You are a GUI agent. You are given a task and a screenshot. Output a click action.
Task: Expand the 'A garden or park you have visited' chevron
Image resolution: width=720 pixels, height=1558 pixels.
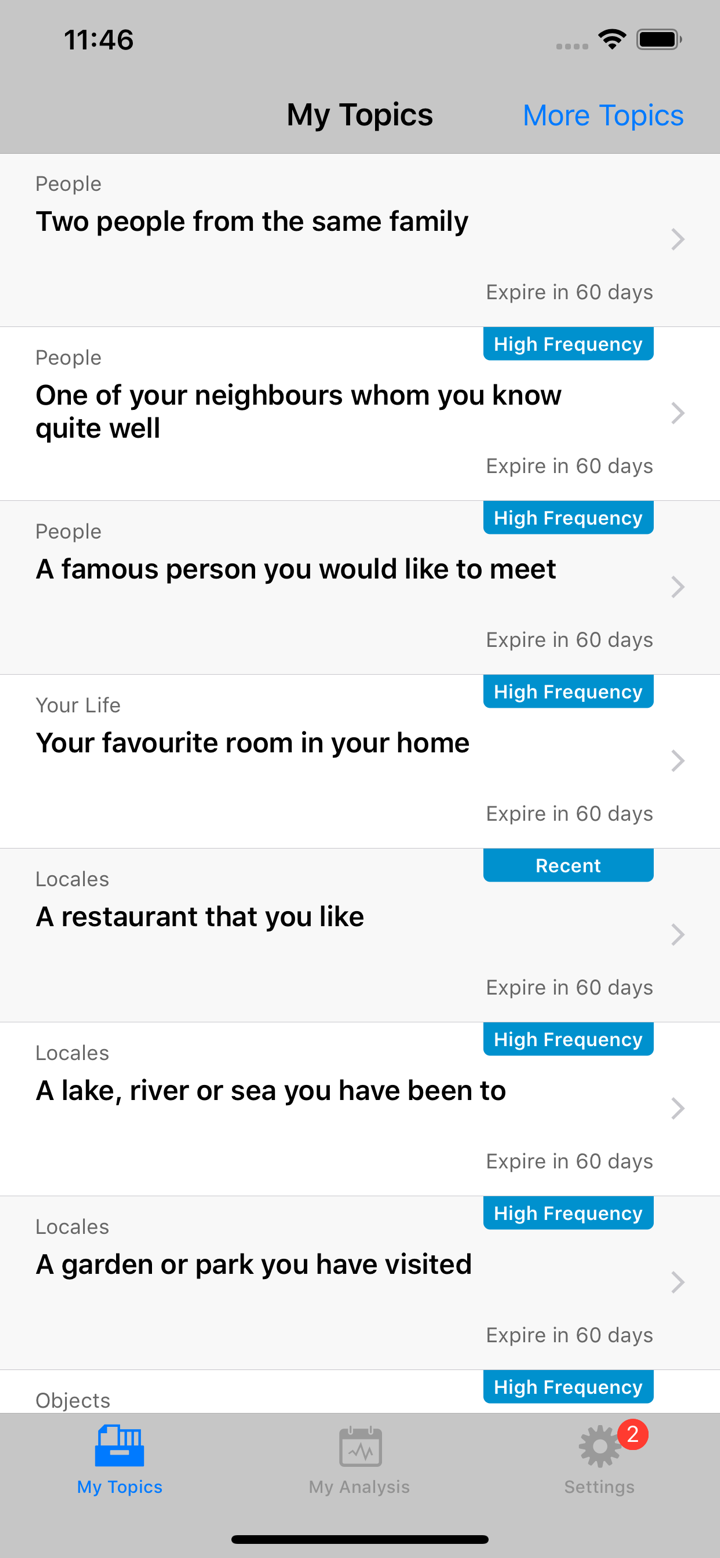pyautogui.click(x=678, y=1282)
